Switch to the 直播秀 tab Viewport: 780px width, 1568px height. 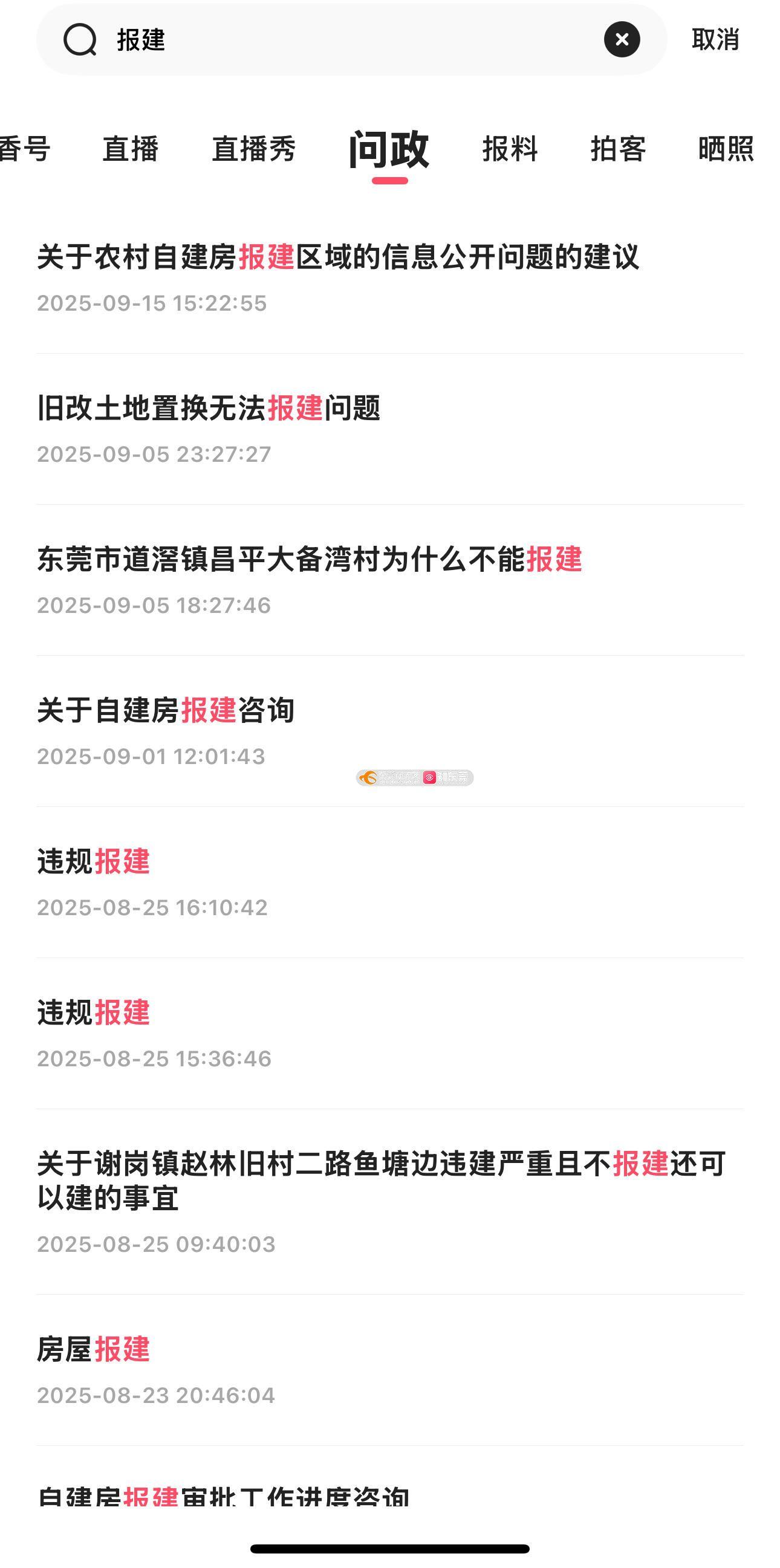pos(254,149)
